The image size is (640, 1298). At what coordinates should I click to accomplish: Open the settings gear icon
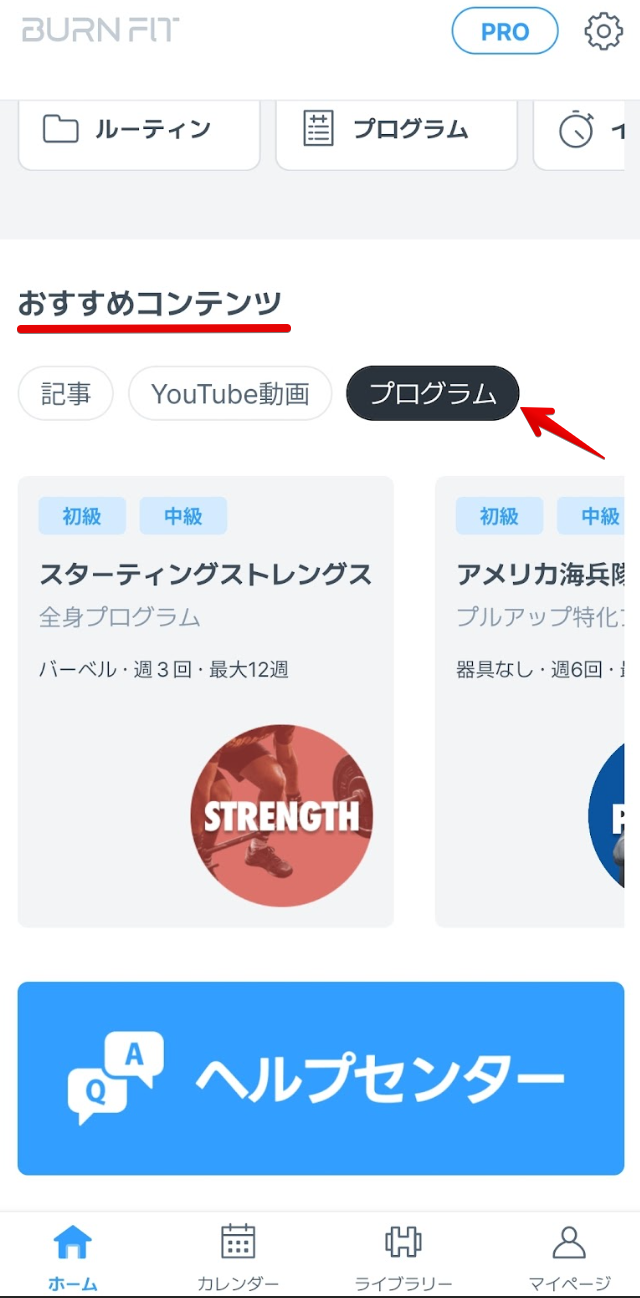pyautogui.click(x=603, y=31)
